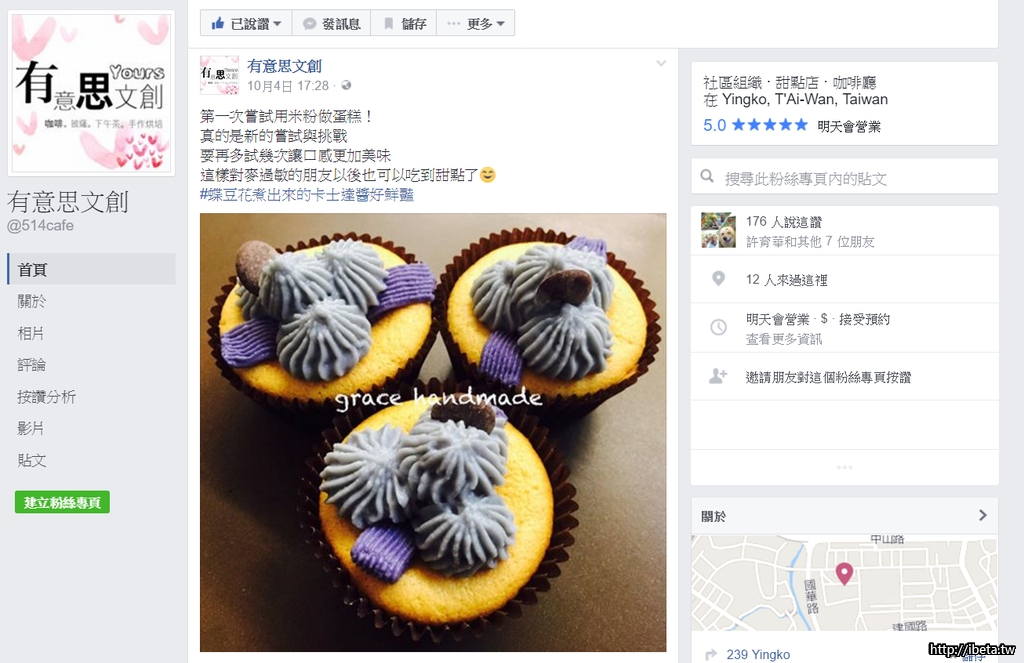Expand the 關於 card arrow

pos(982,515)
